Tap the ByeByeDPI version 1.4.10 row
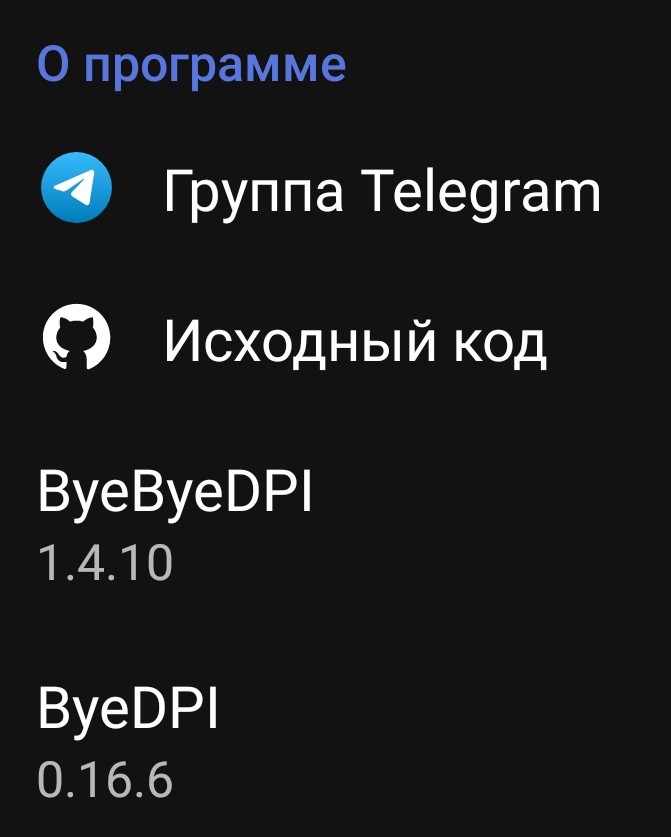The width and height of the screenshot is (671, 837). pyautogui.click(x=175, y=527)
